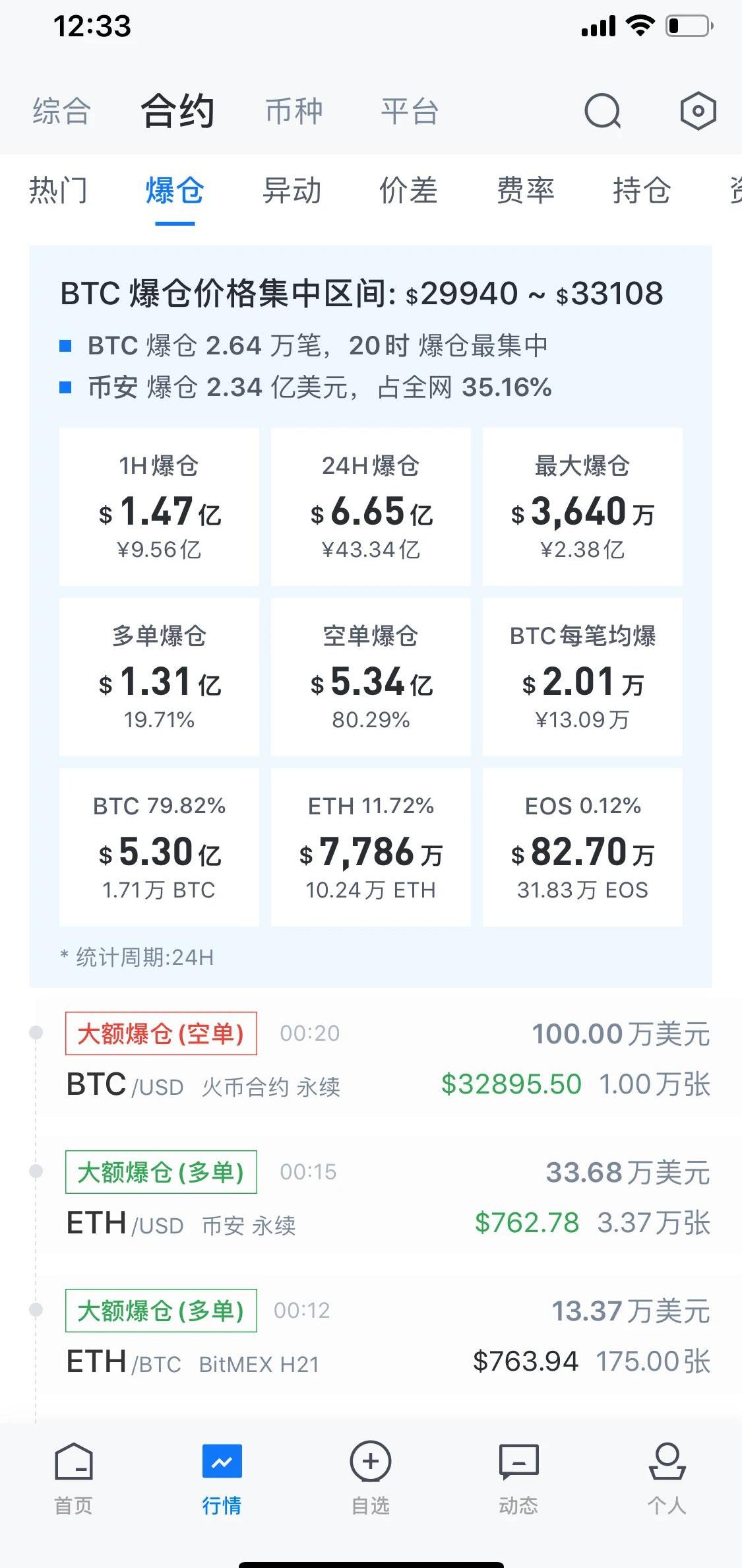Select the 异动 sub-tab

click(x=292, y=191)
